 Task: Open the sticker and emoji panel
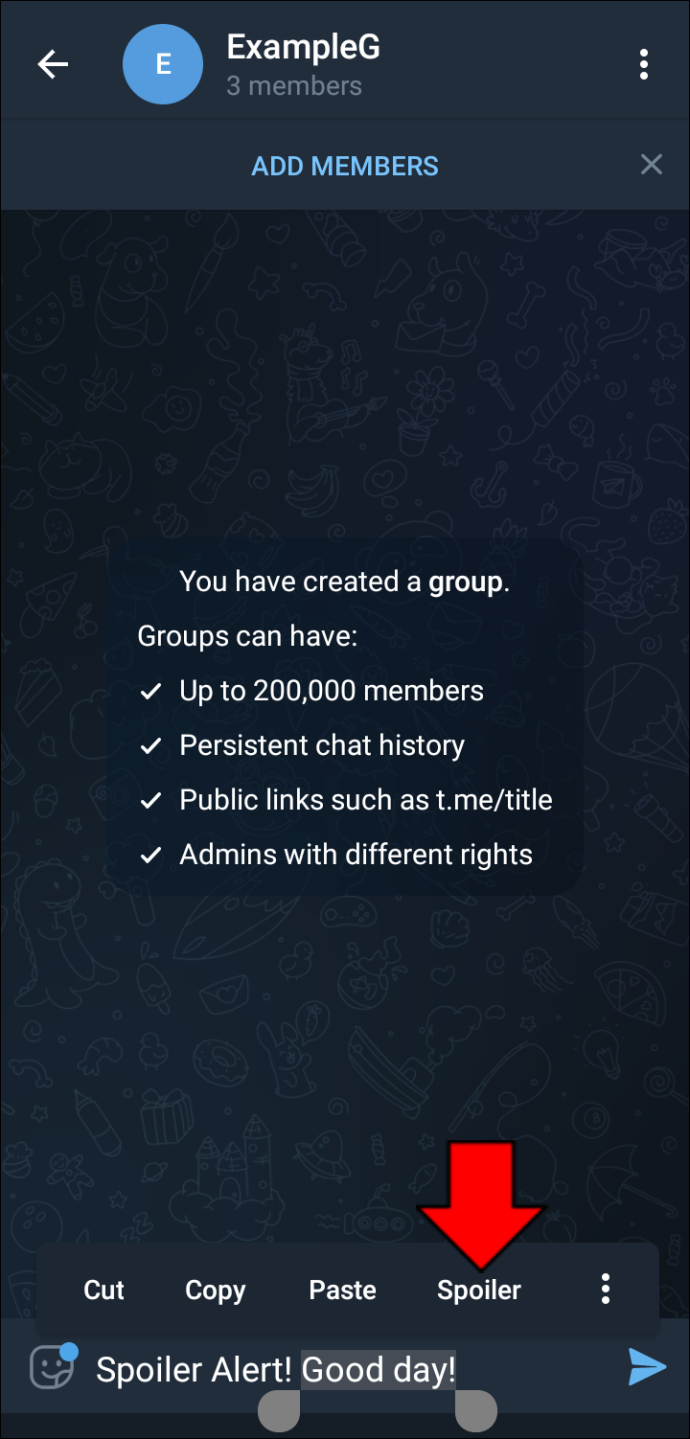(52, 1367)
